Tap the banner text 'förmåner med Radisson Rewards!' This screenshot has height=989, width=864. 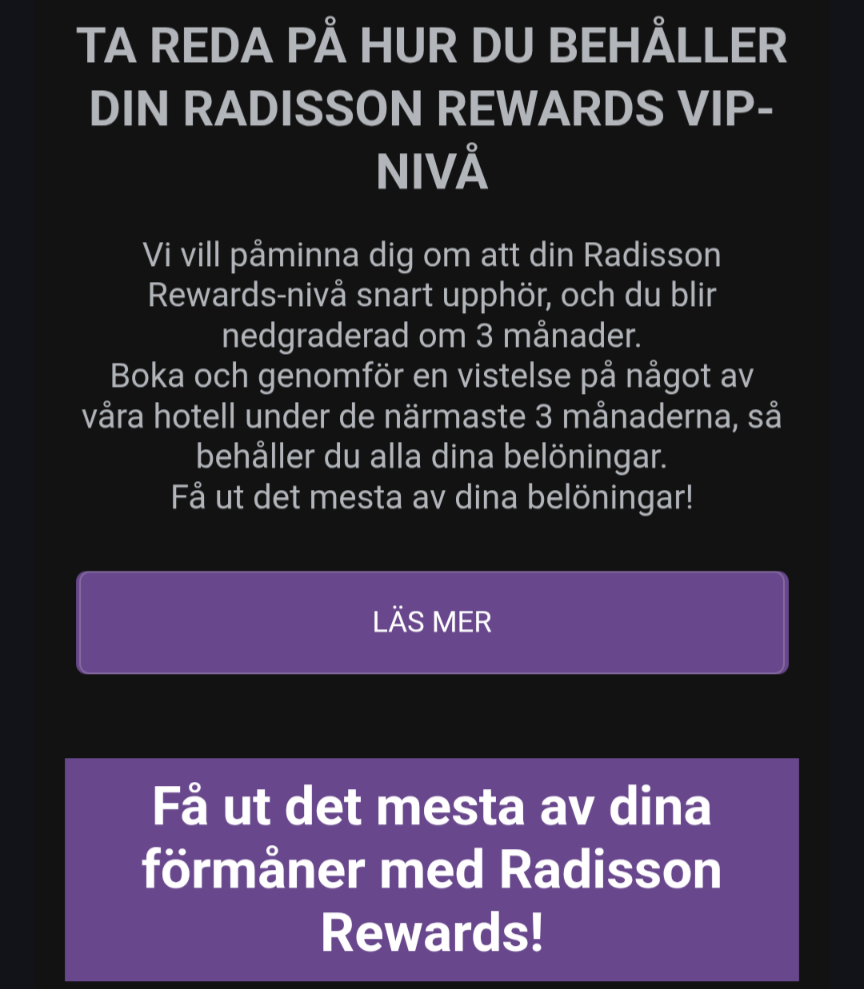pyautogui.click(x=431, y=868)
